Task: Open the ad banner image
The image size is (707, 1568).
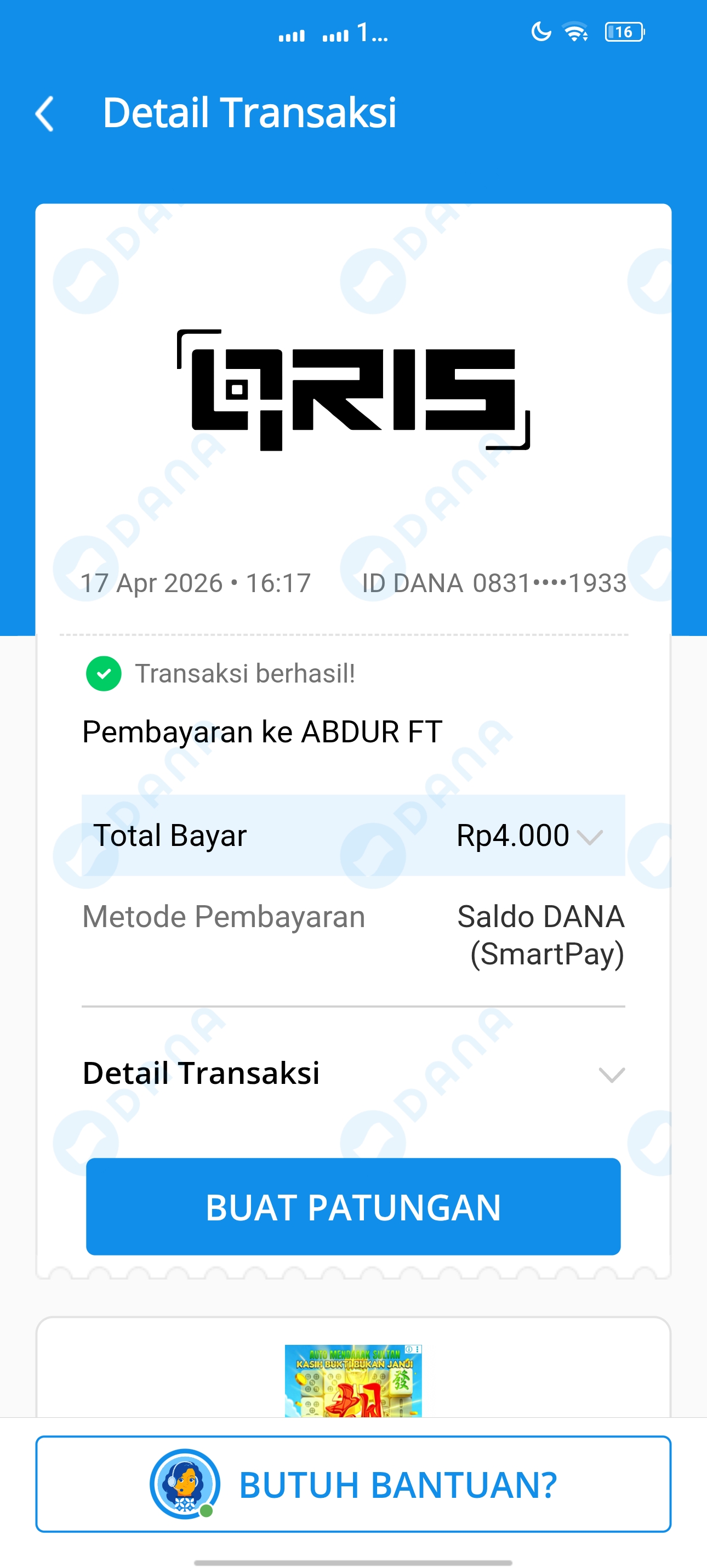Action: (353, 1380)
